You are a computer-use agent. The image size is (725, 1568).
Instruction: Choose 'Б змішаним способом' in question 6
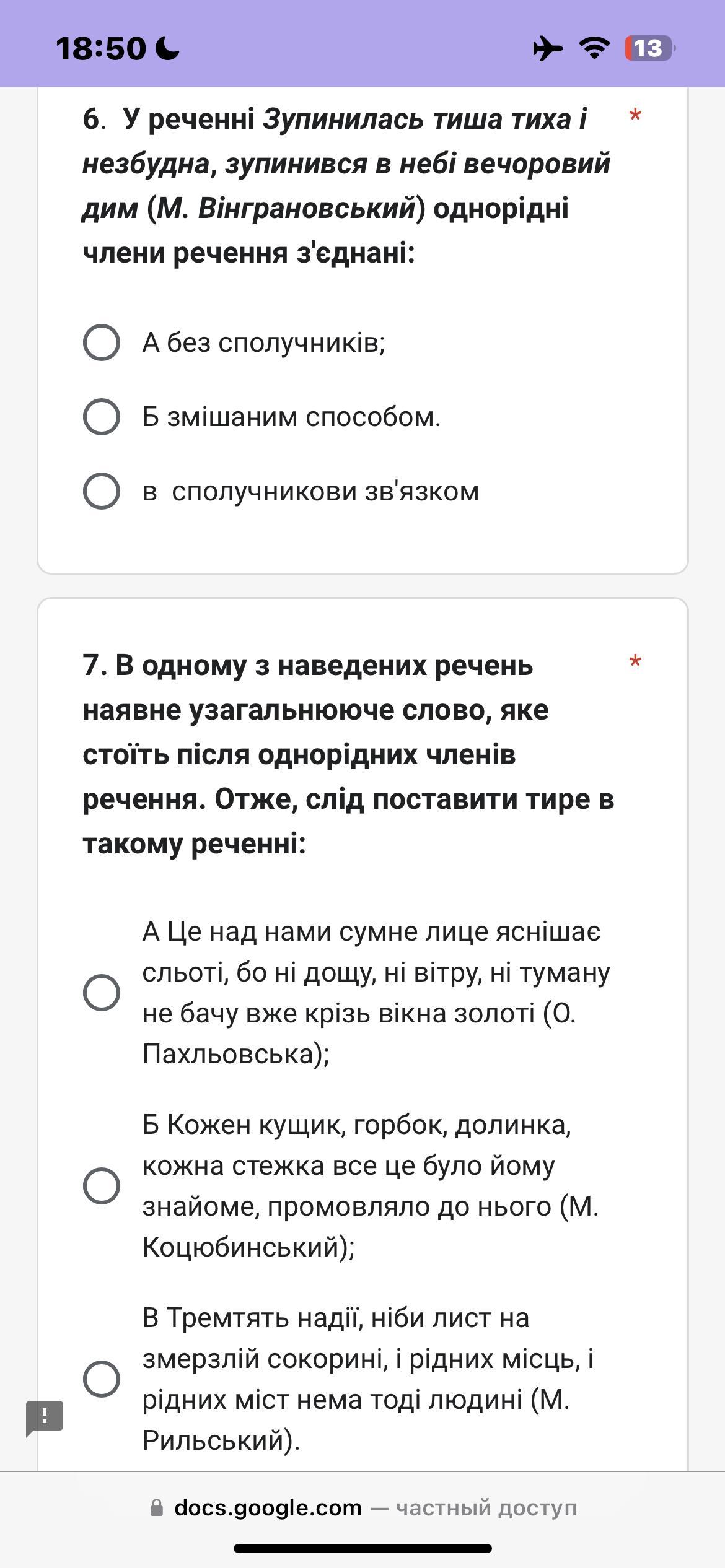[102, 417]
